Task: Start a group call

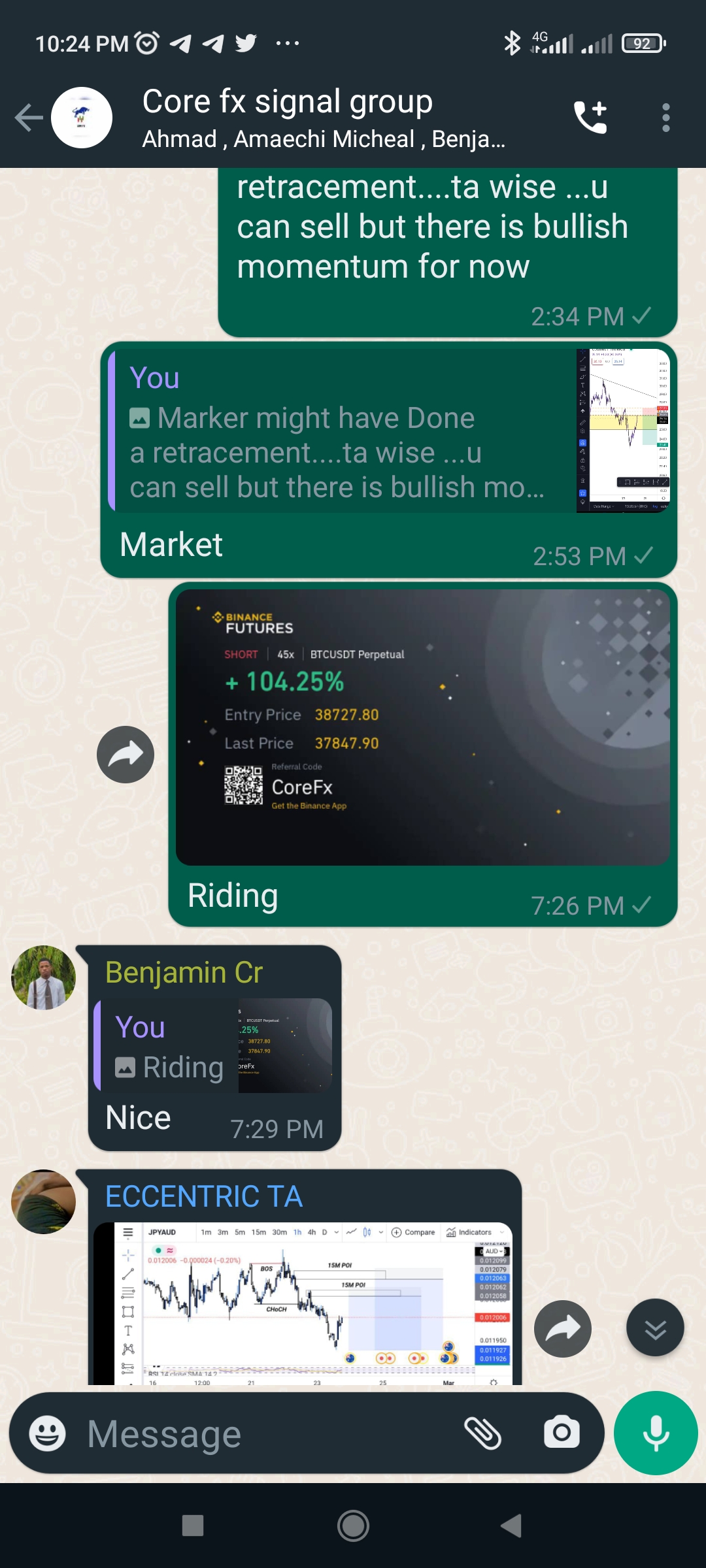Action: 590,118
